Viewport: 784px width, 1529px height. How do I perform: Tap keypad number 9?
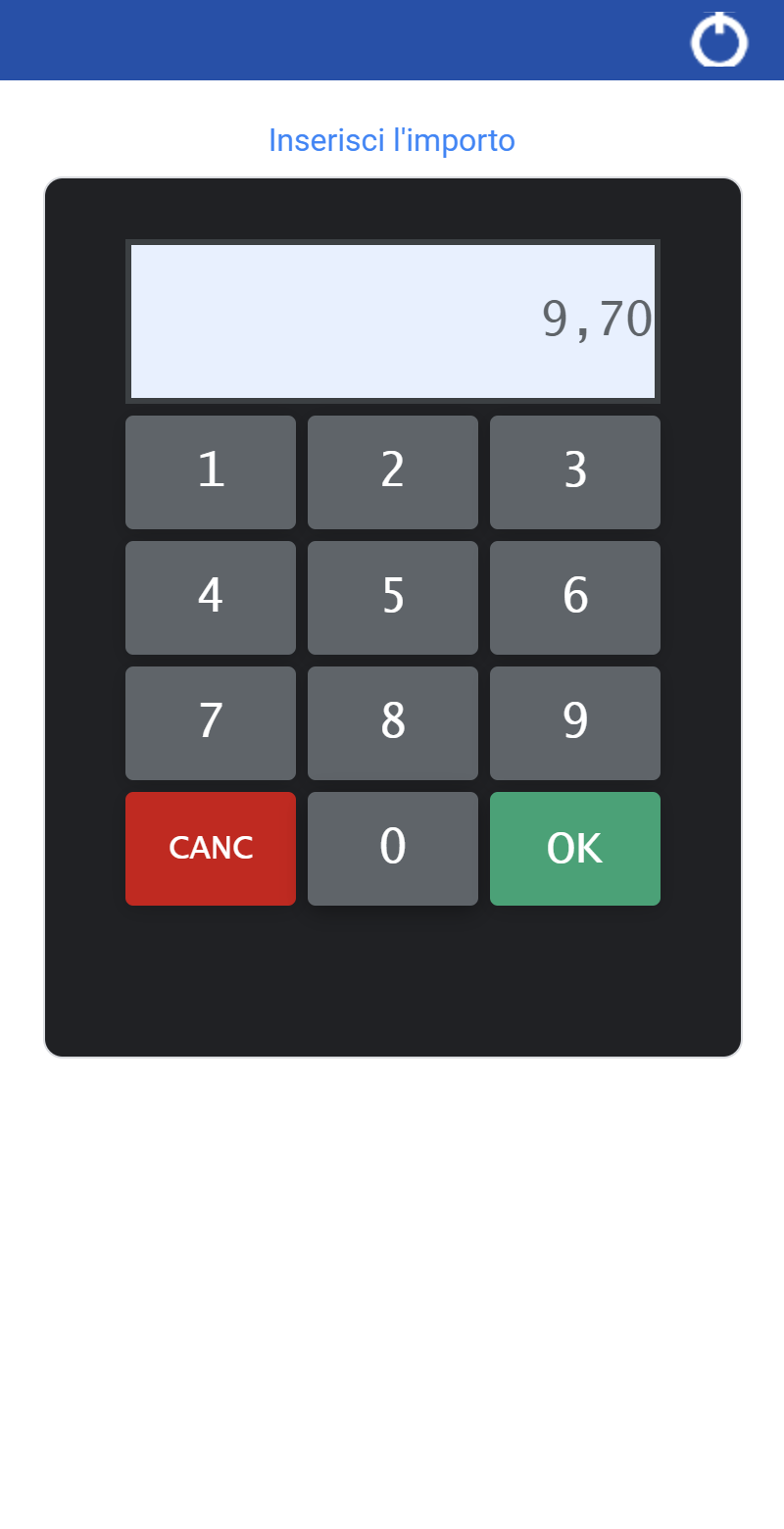coord(575,723)
